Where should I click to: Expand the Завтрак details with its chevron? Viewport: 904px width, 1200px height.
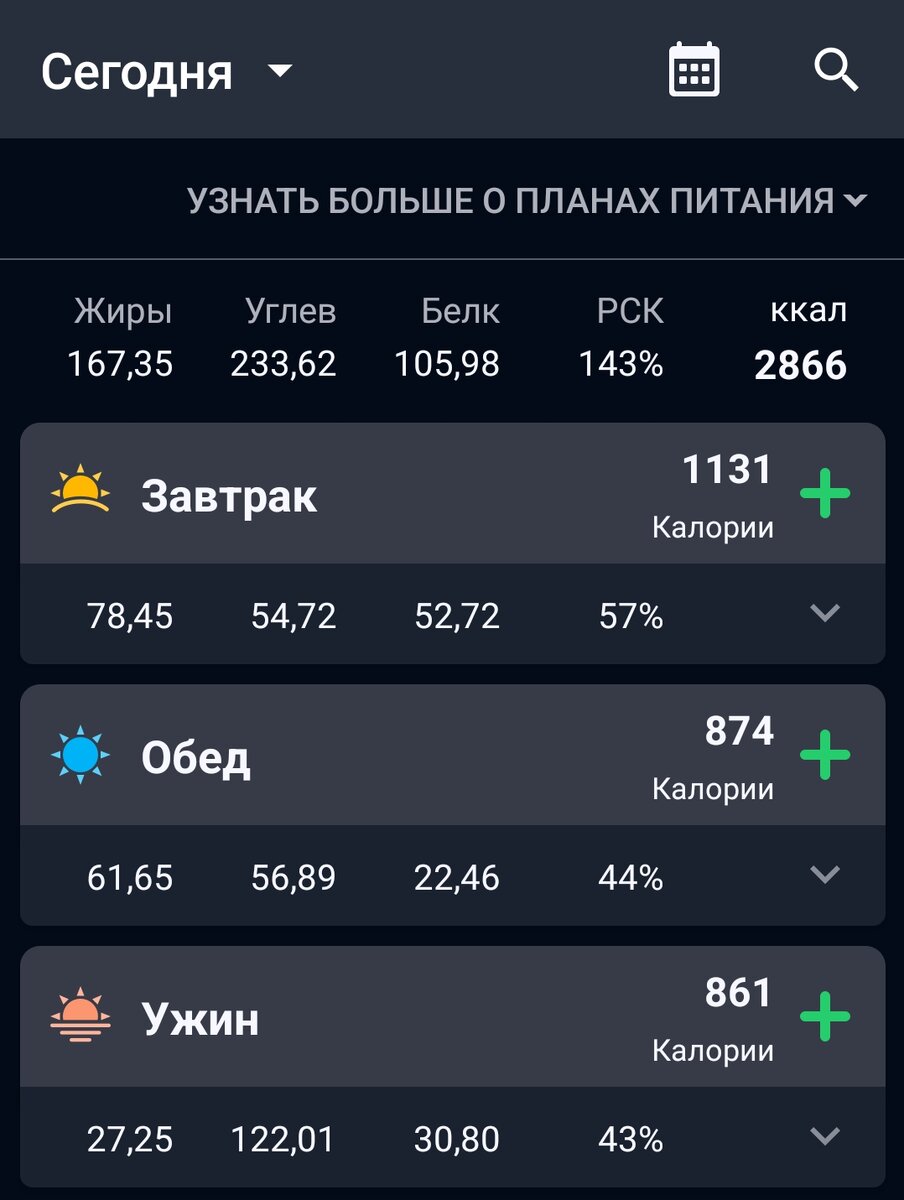click(823, 616)
